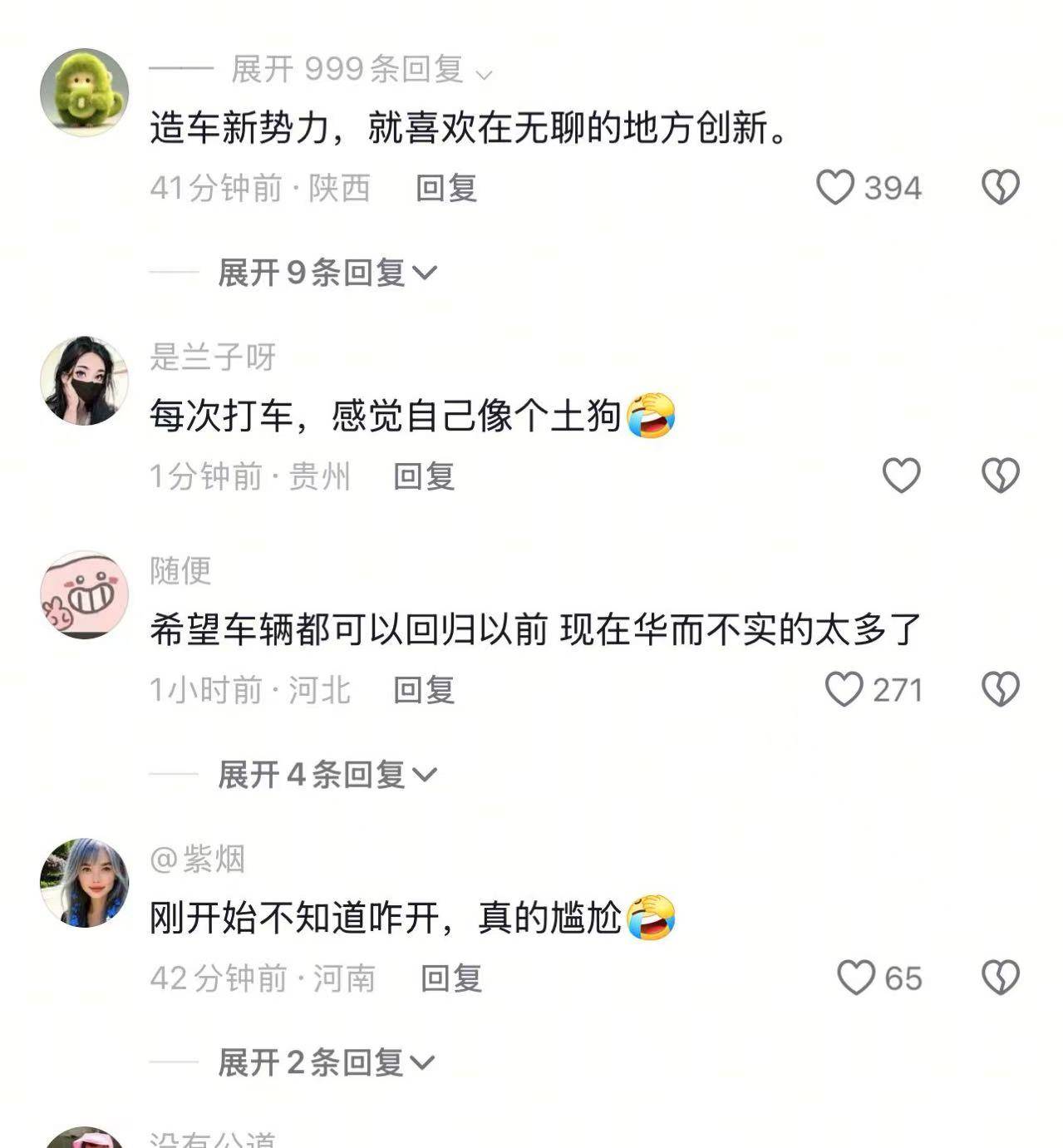
Task: Reply to 随便's comment
Action: [424, 691]
